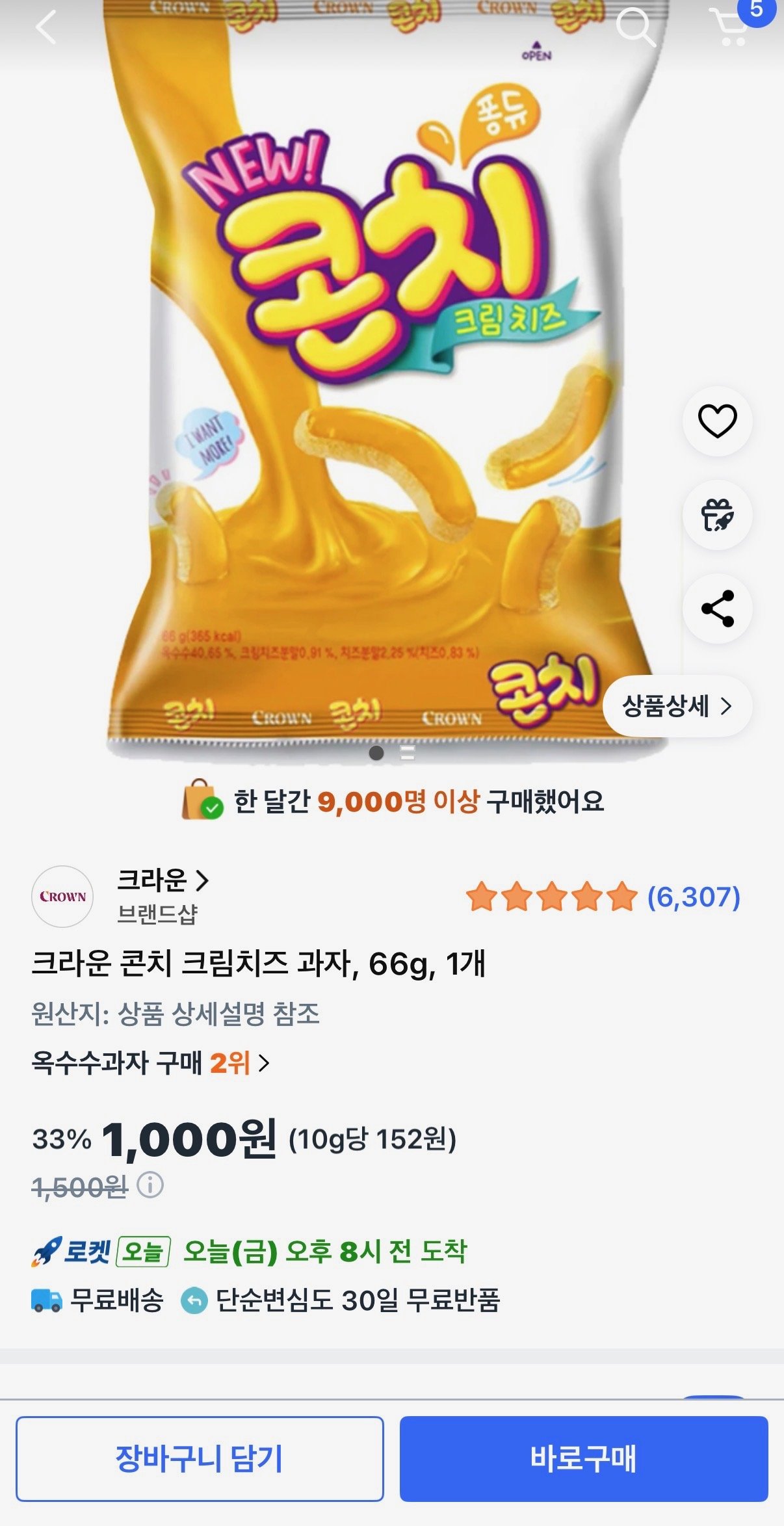Share the product via share icon
Viewport: 784px width, 1526px height.
coord(716,608)
